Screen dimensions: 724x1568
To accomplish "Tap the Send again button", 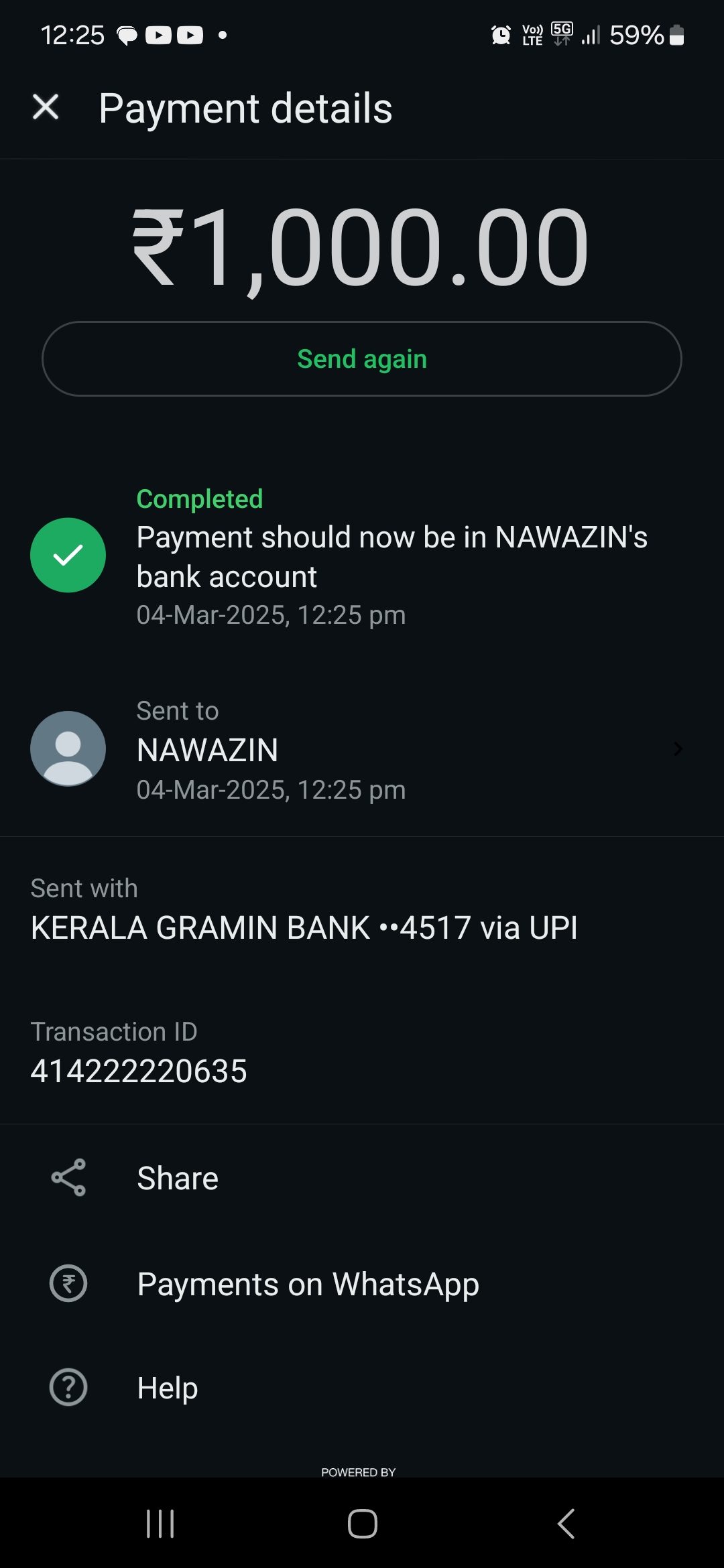I will click(x=362, y=359).
